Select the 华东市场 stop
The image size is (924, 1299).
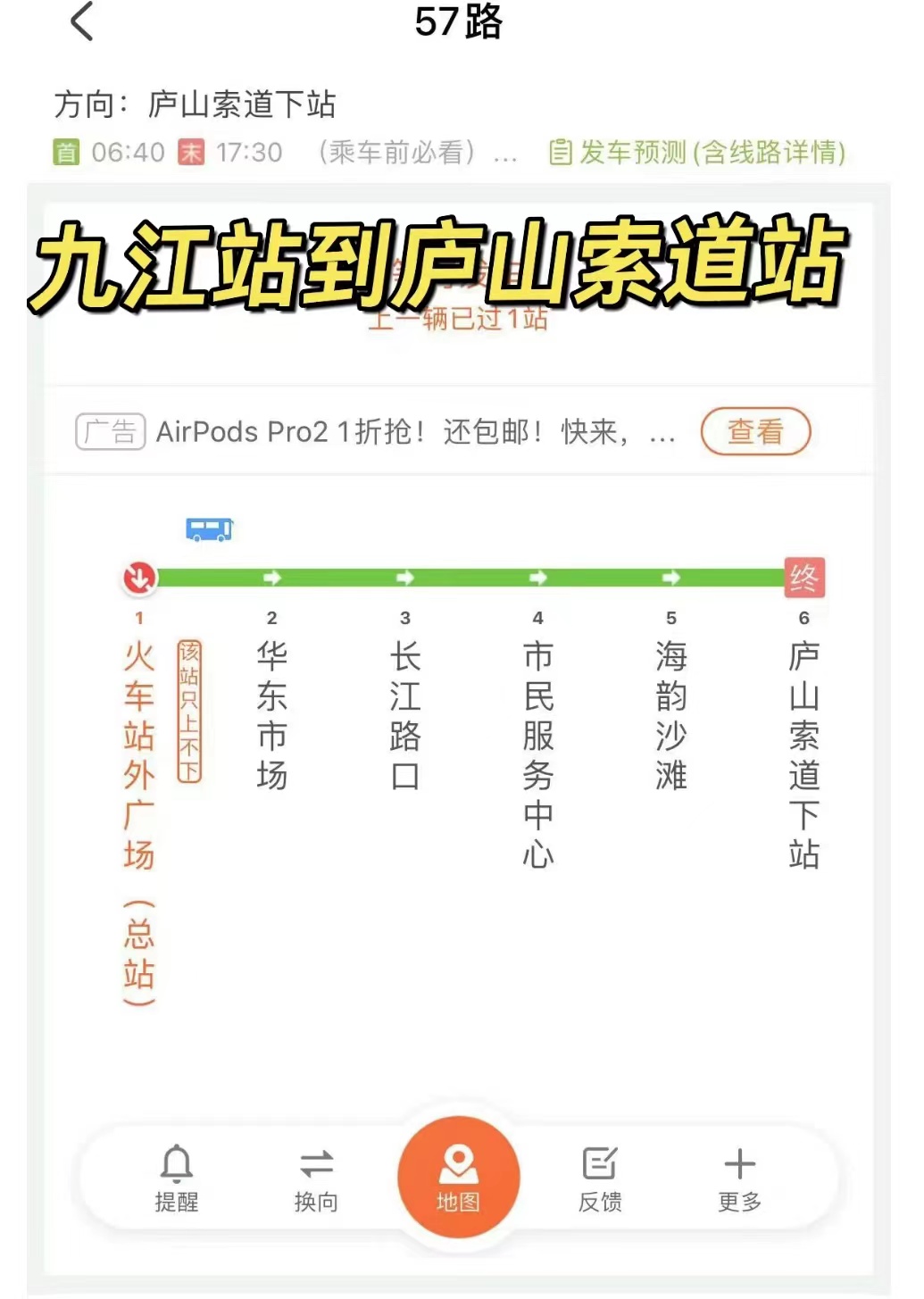pyautogui.click(x=272, y=714)
